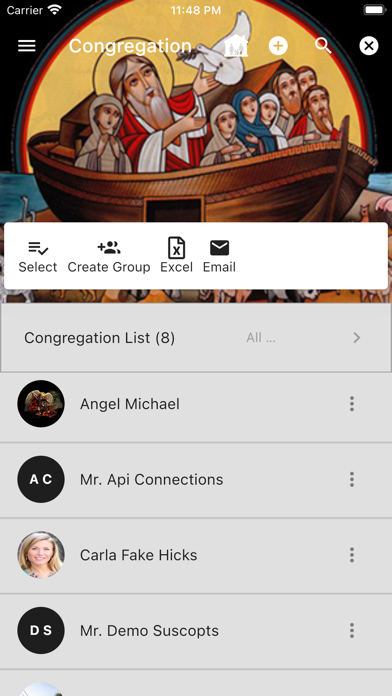Email the congregation members
Image resolution: width=392 pixels, height=696 pixels.
[219, 257]
